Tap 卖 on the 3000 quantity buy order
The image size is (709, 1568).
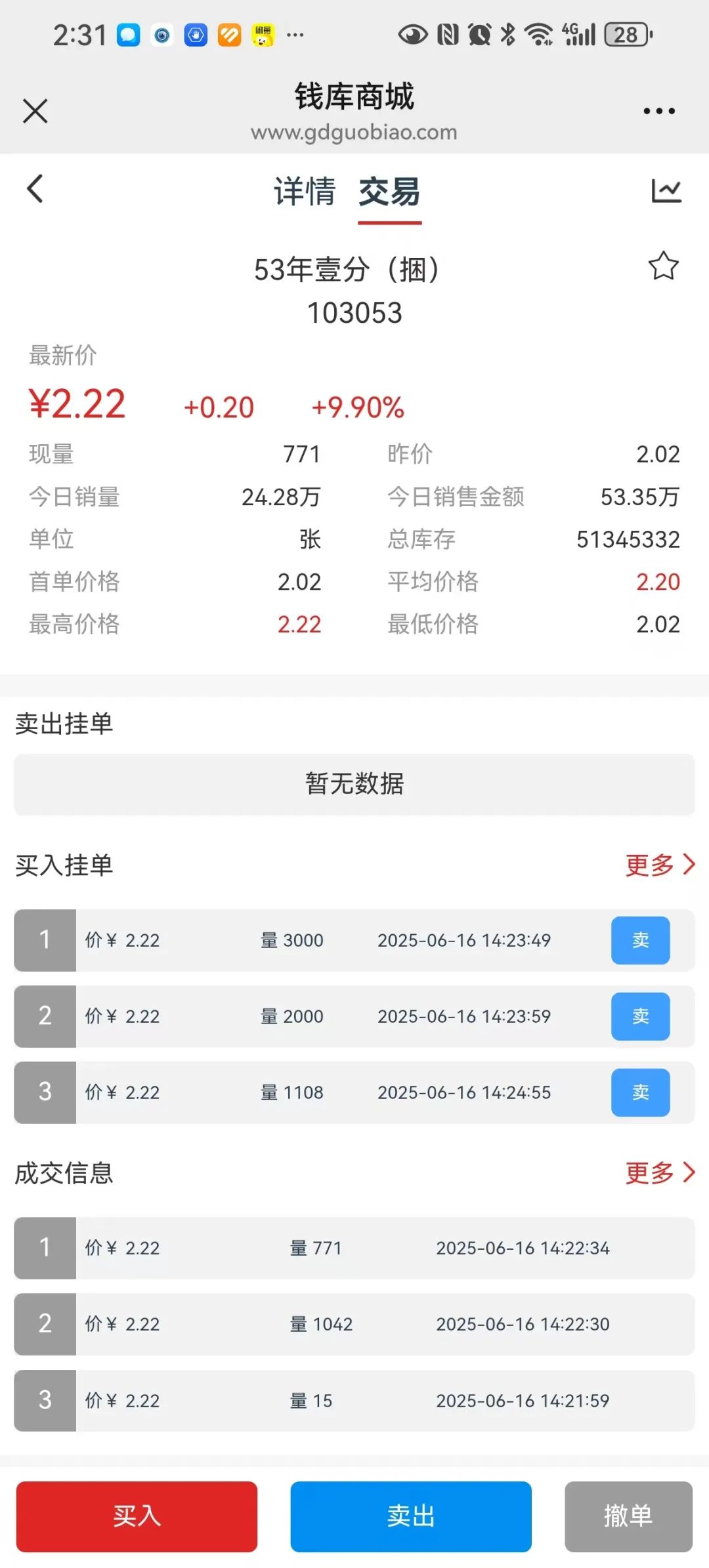[640, 940]
